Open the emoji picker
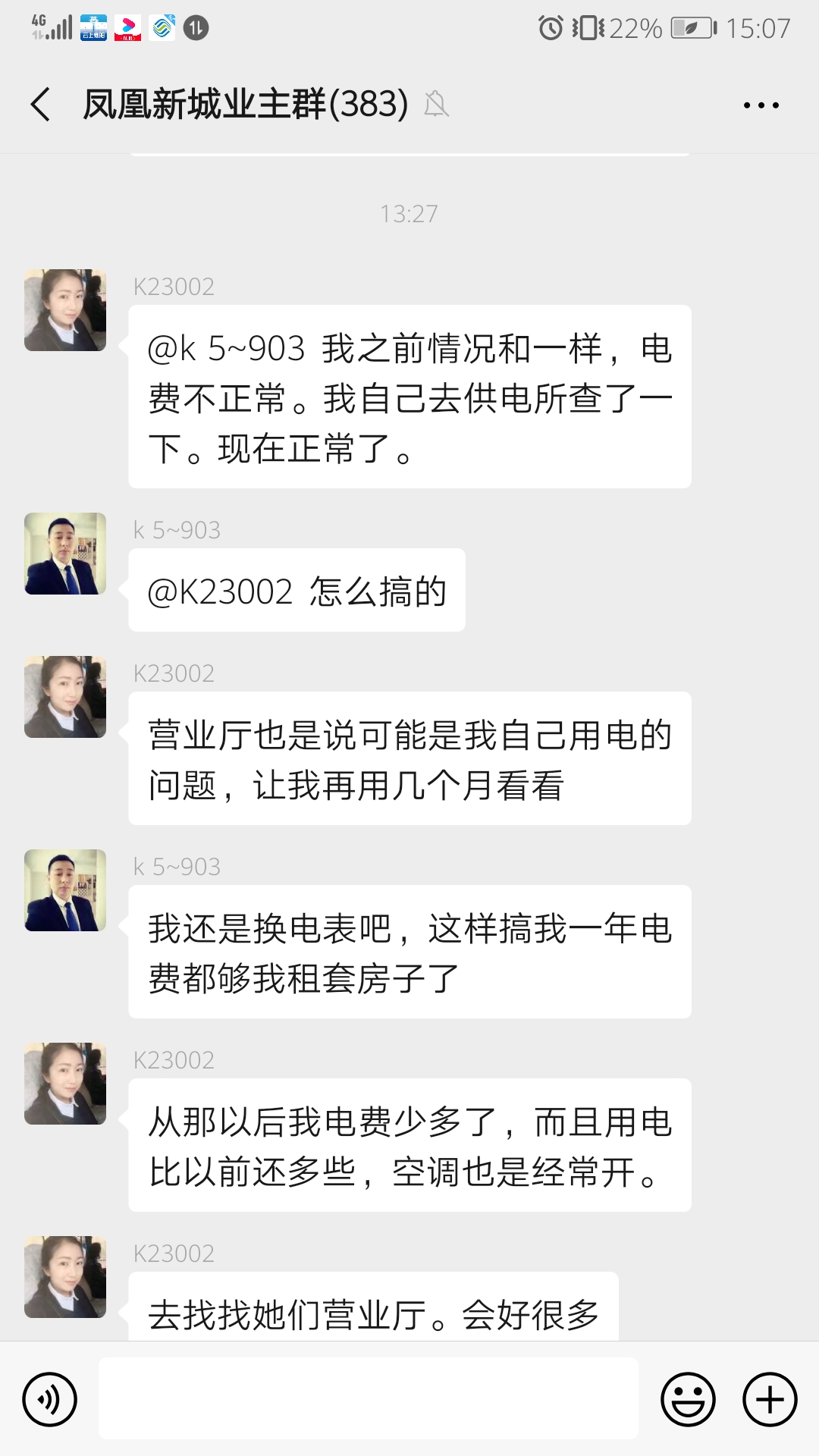Viewport: 819px width, 1456px height. coord(688,1399)
